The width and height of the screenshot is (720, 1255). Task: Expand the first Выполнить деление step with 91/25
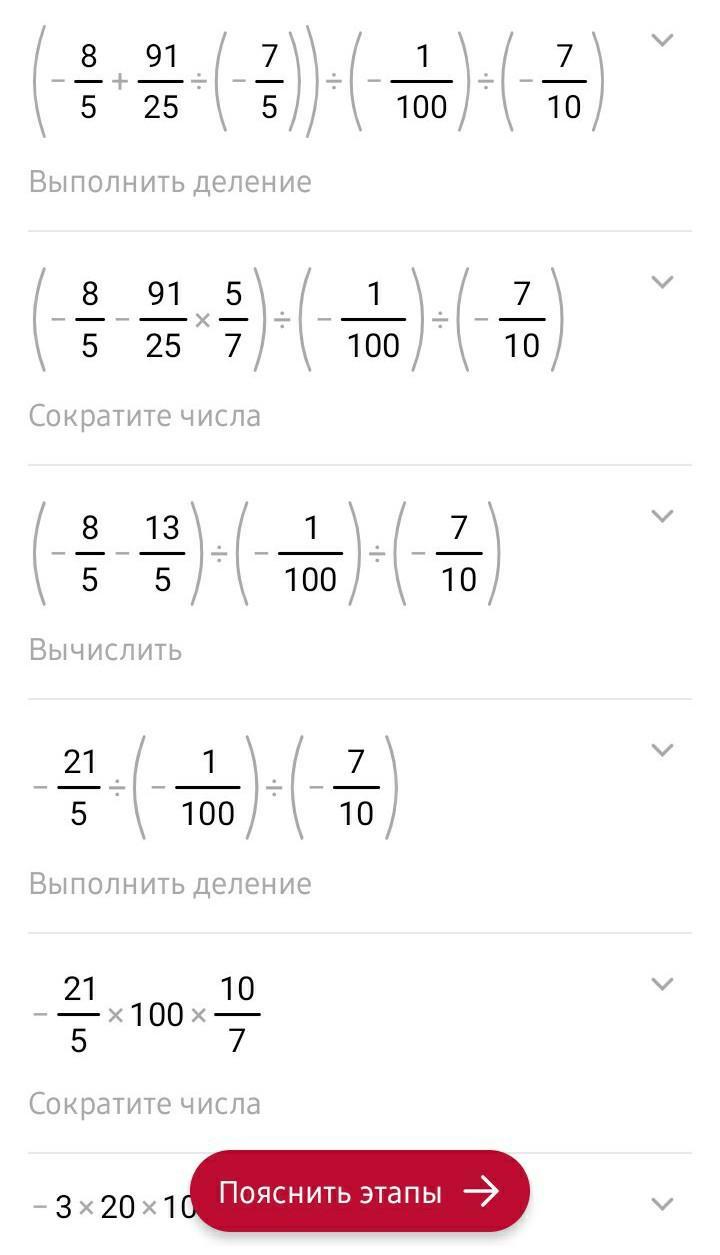pos(662,41)
